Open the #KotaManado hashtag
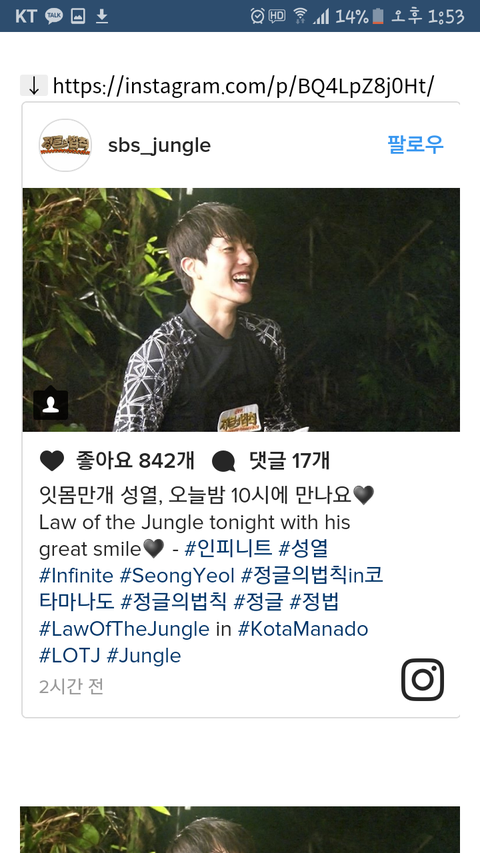This screenshot has height=853, width=480. pyautogui.click(x=303, y=629)
